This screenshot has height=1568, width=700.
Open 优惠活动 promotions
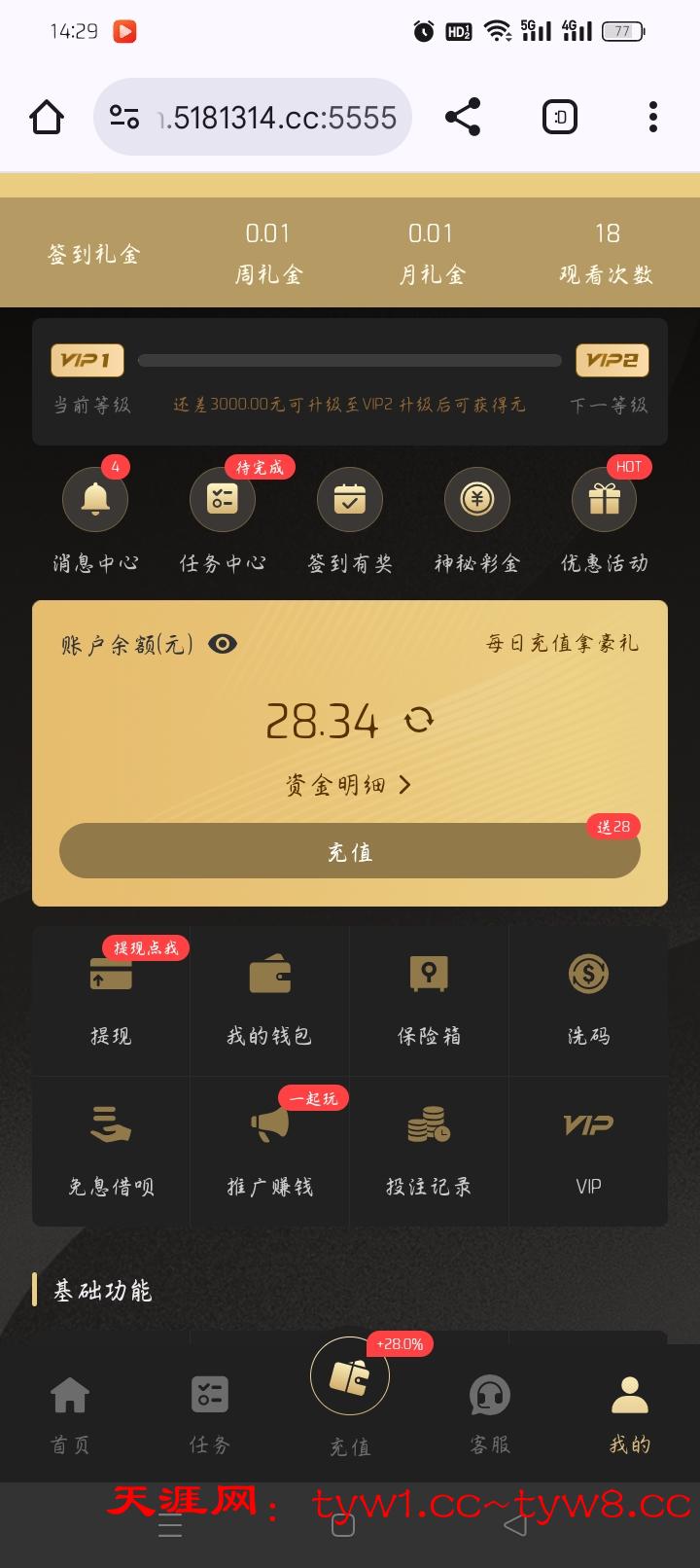coord(604,500)
